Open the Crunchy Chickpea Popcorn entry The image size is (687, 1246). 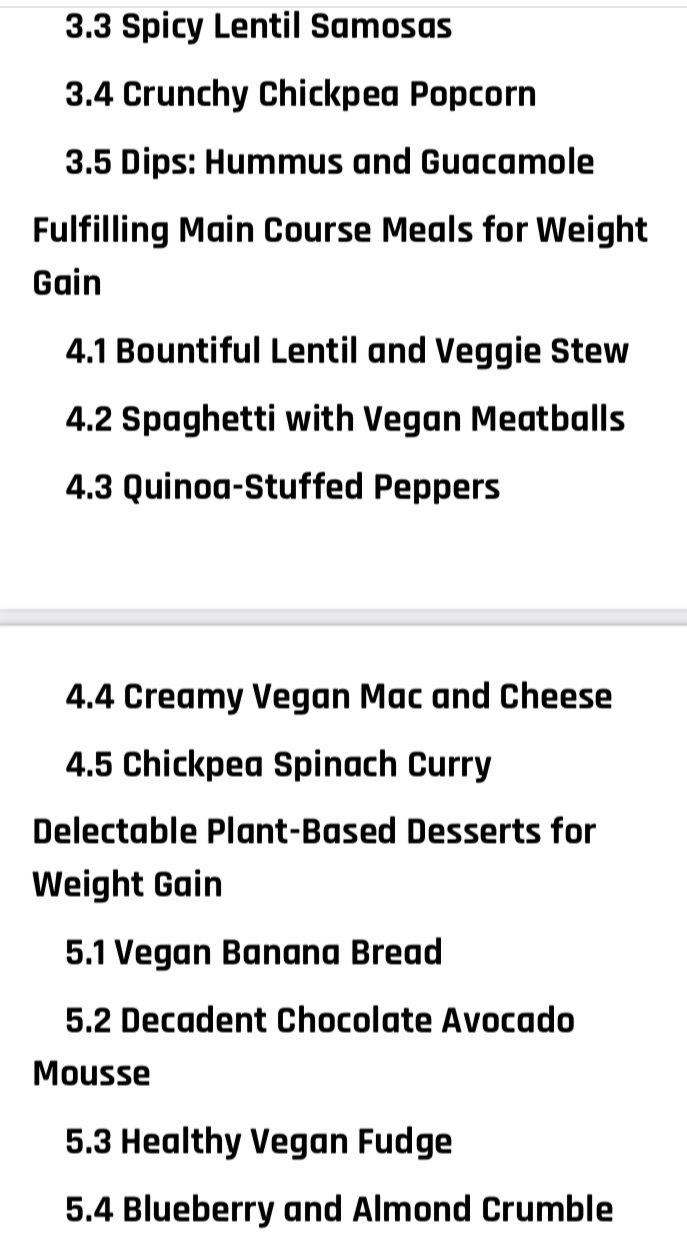coord(300,95)
